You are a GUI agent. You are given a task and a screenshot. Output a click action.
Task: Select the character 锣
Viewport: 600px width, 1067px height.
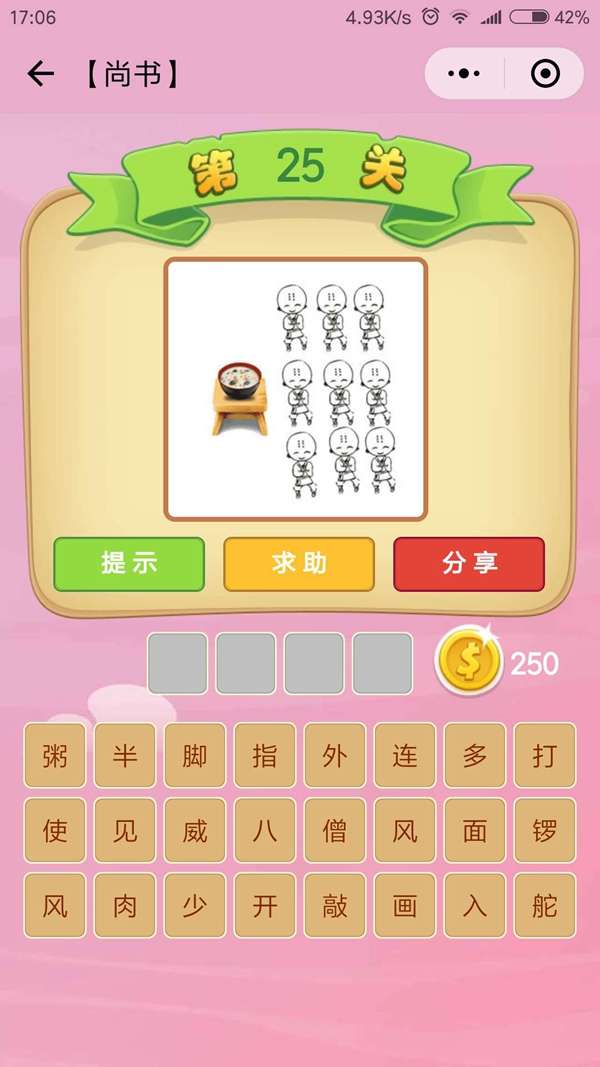click(x=545, y=831)
